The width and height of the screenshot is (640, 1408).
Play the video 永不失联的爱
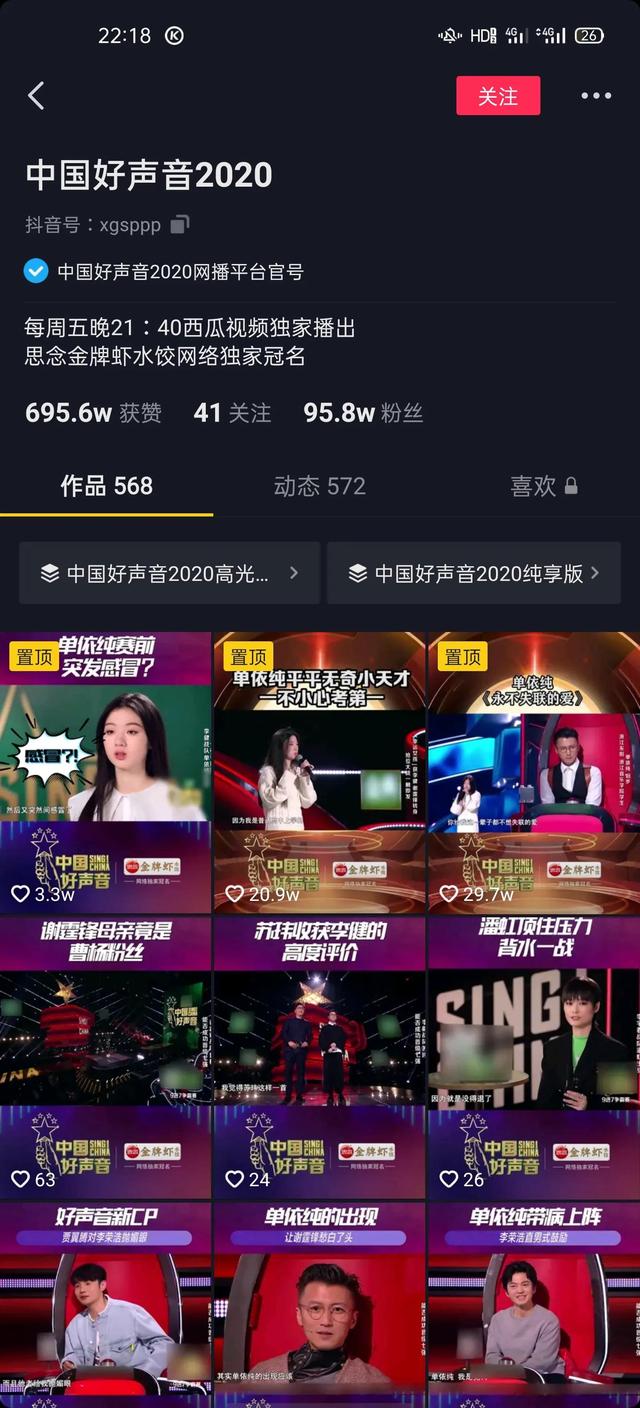pyautogui.click(x=534, y=770)
